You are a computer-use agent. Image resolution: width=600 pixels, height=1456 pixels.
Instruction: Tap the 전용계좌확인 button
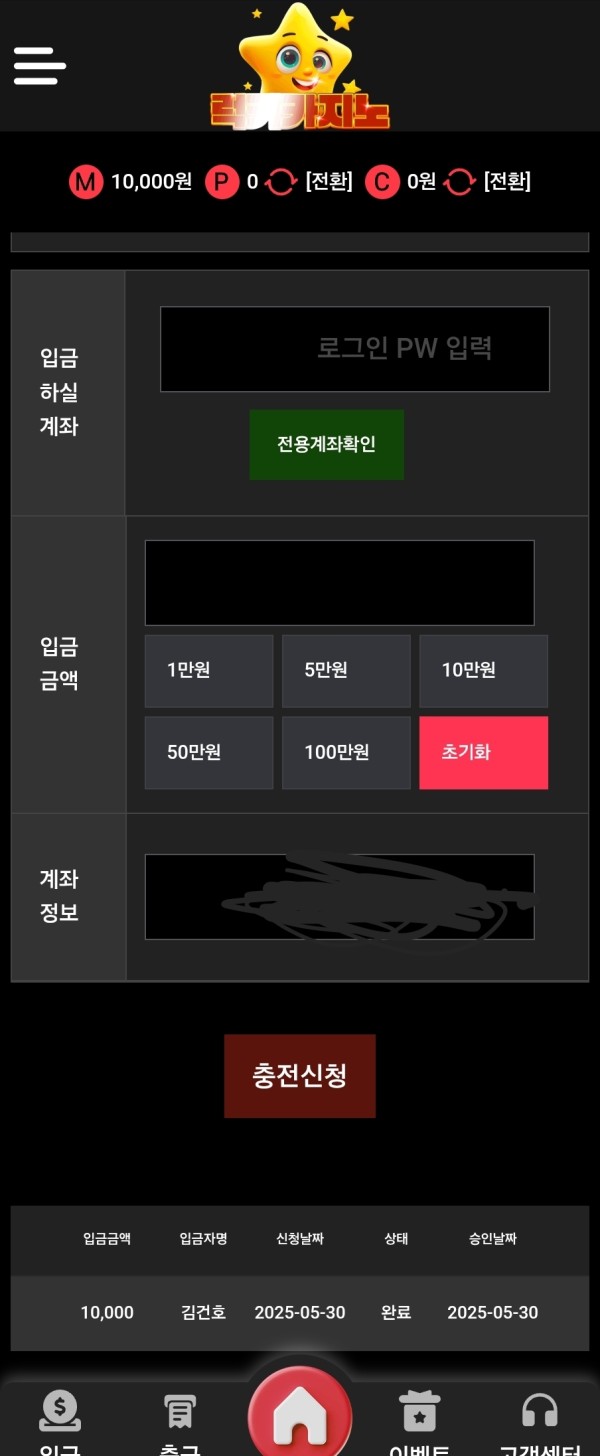click(x=326, y=444)
